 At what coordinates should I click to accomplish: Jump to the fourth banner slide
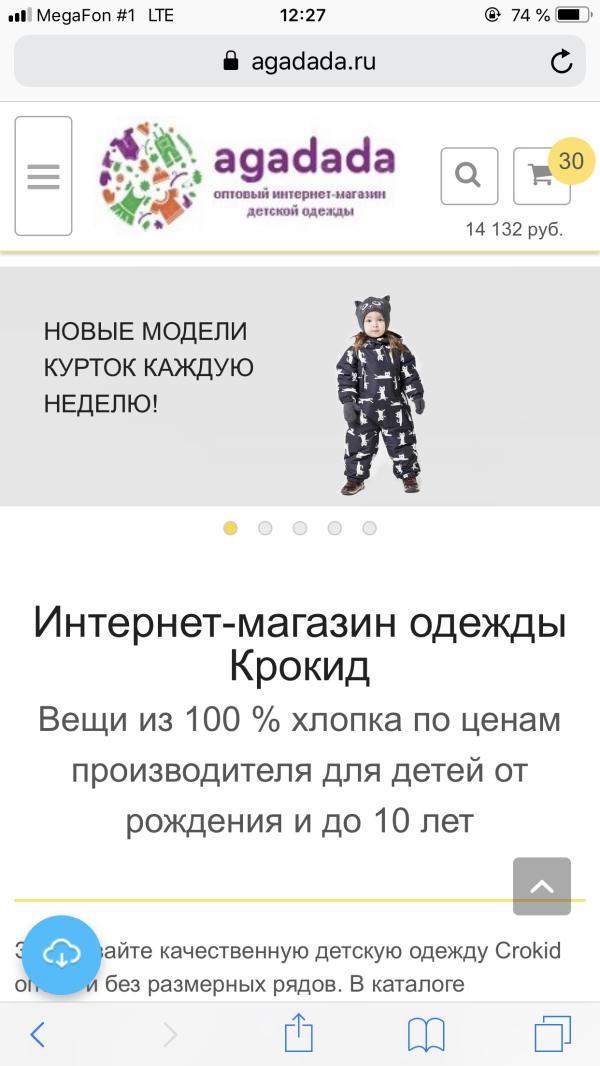point(334,528)
